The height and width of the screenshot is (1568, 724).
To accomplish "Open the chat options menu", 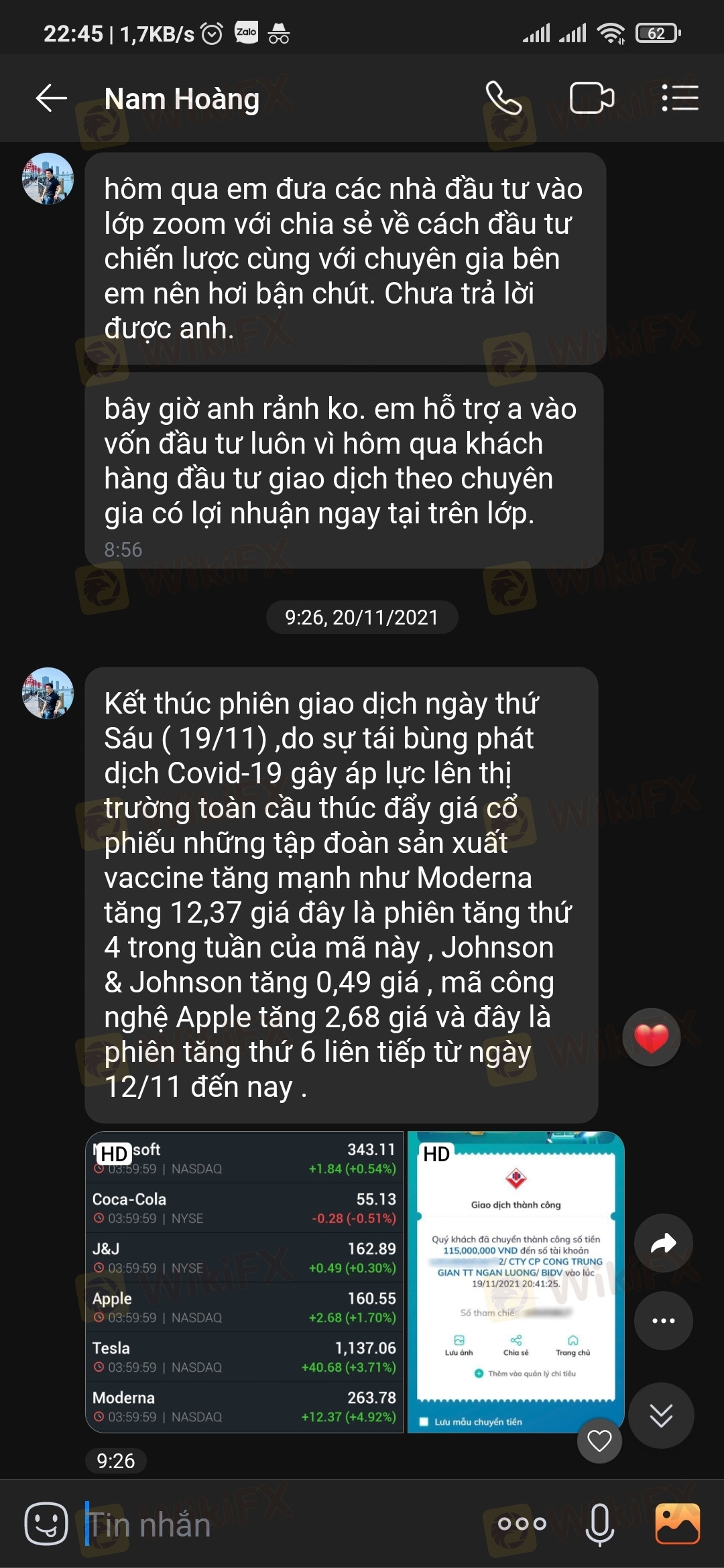I will tap(680, 99).
